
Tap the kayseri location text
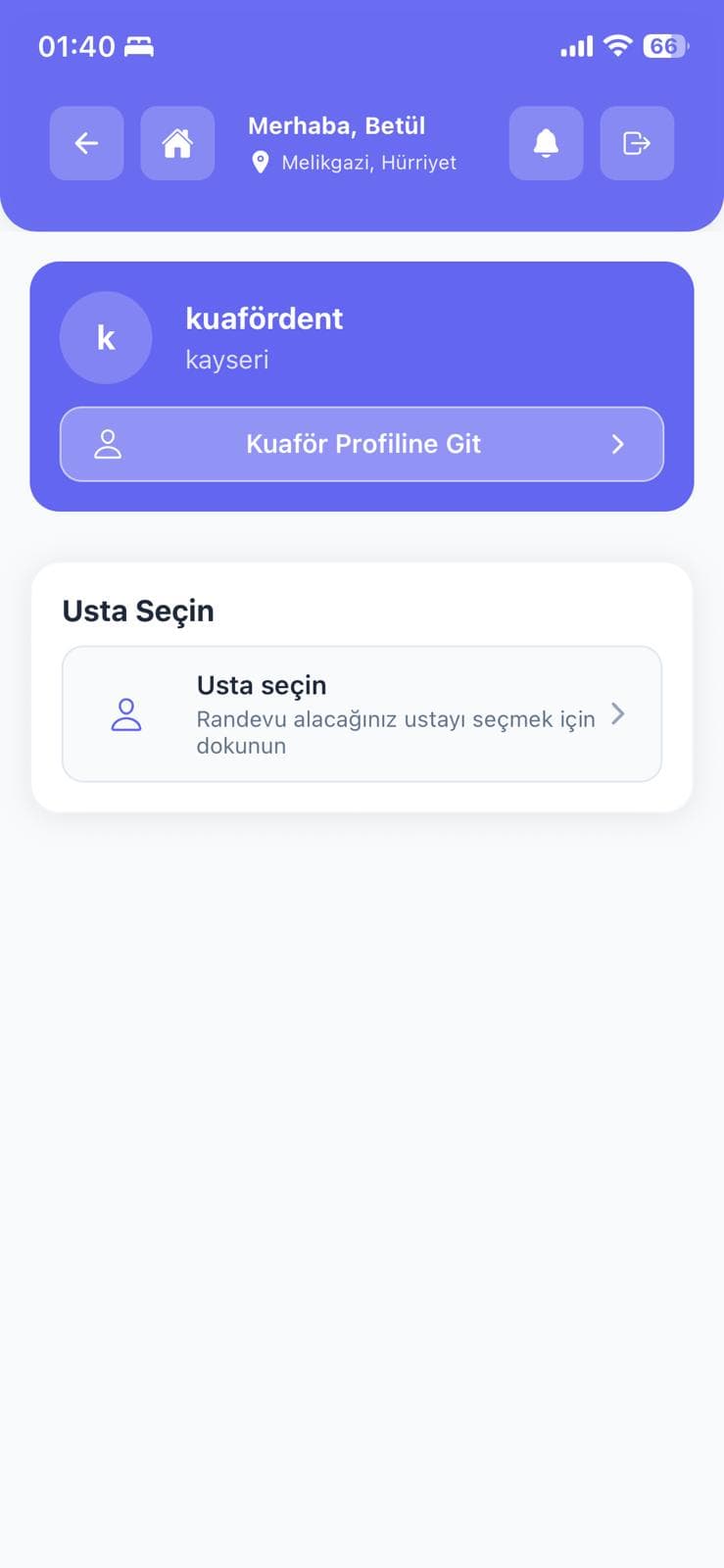(x=226, y=359)
